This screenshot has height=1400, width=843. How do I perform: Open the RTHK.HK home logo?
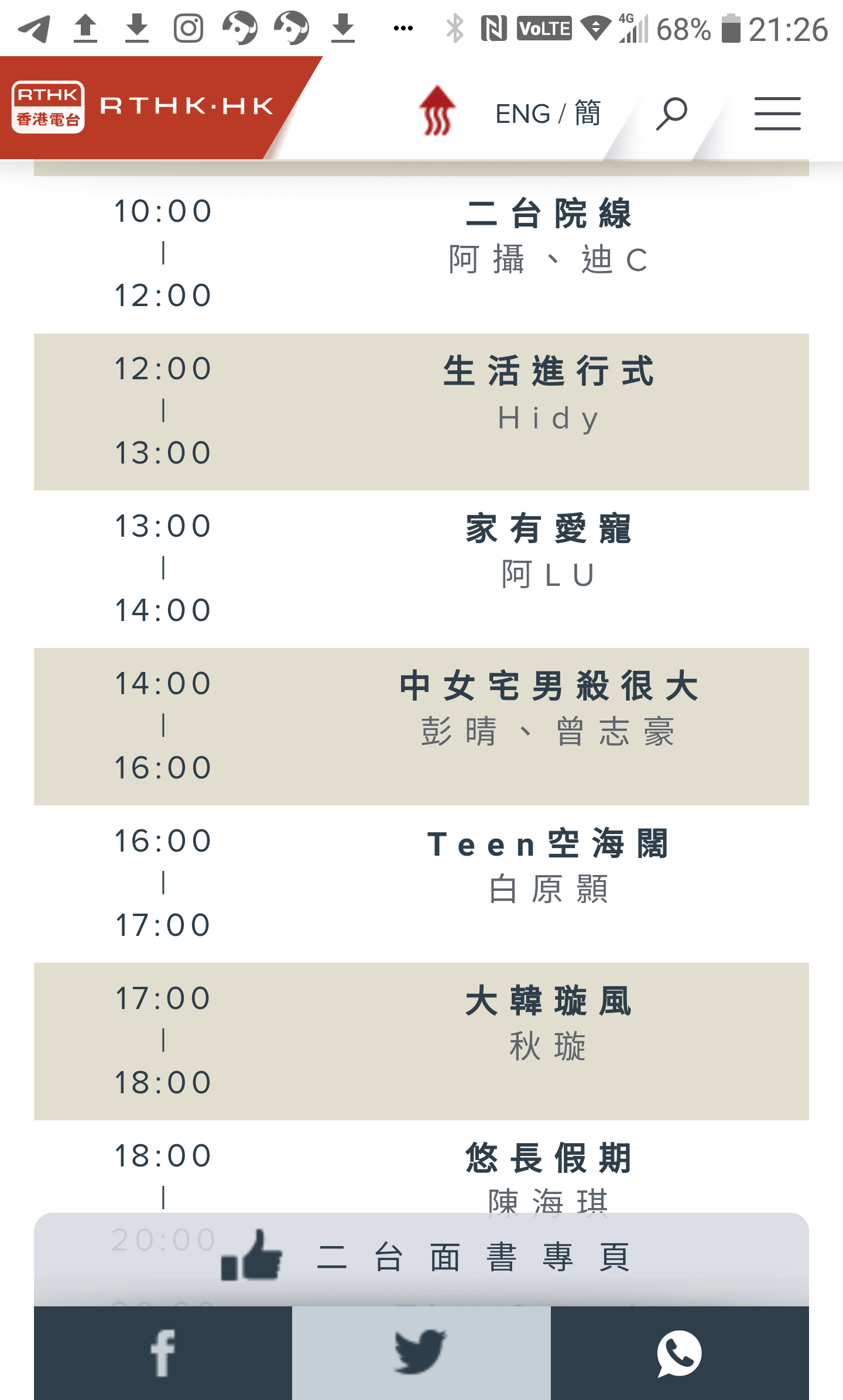(x=143, y=107)
